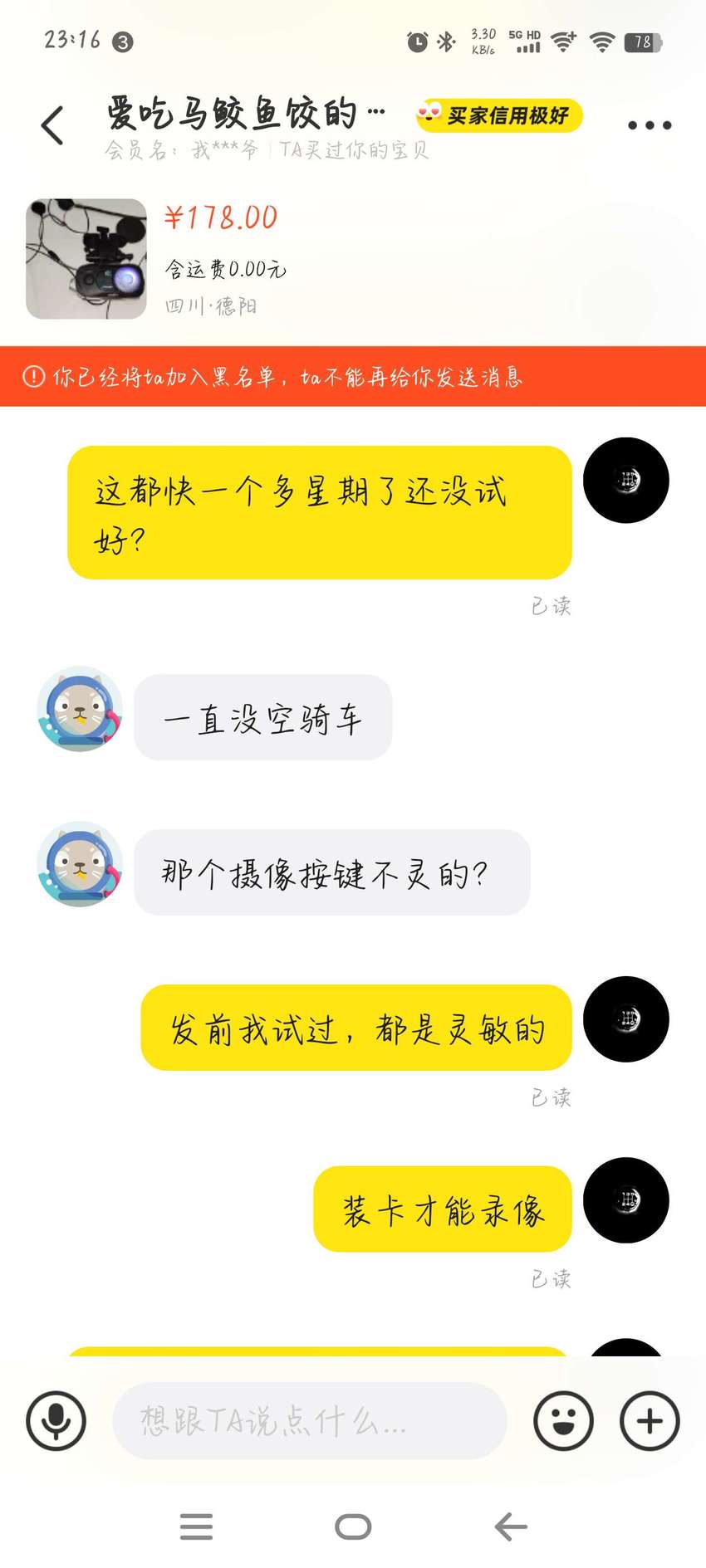Tap the system back navigation button

(x=511, y=1526)
